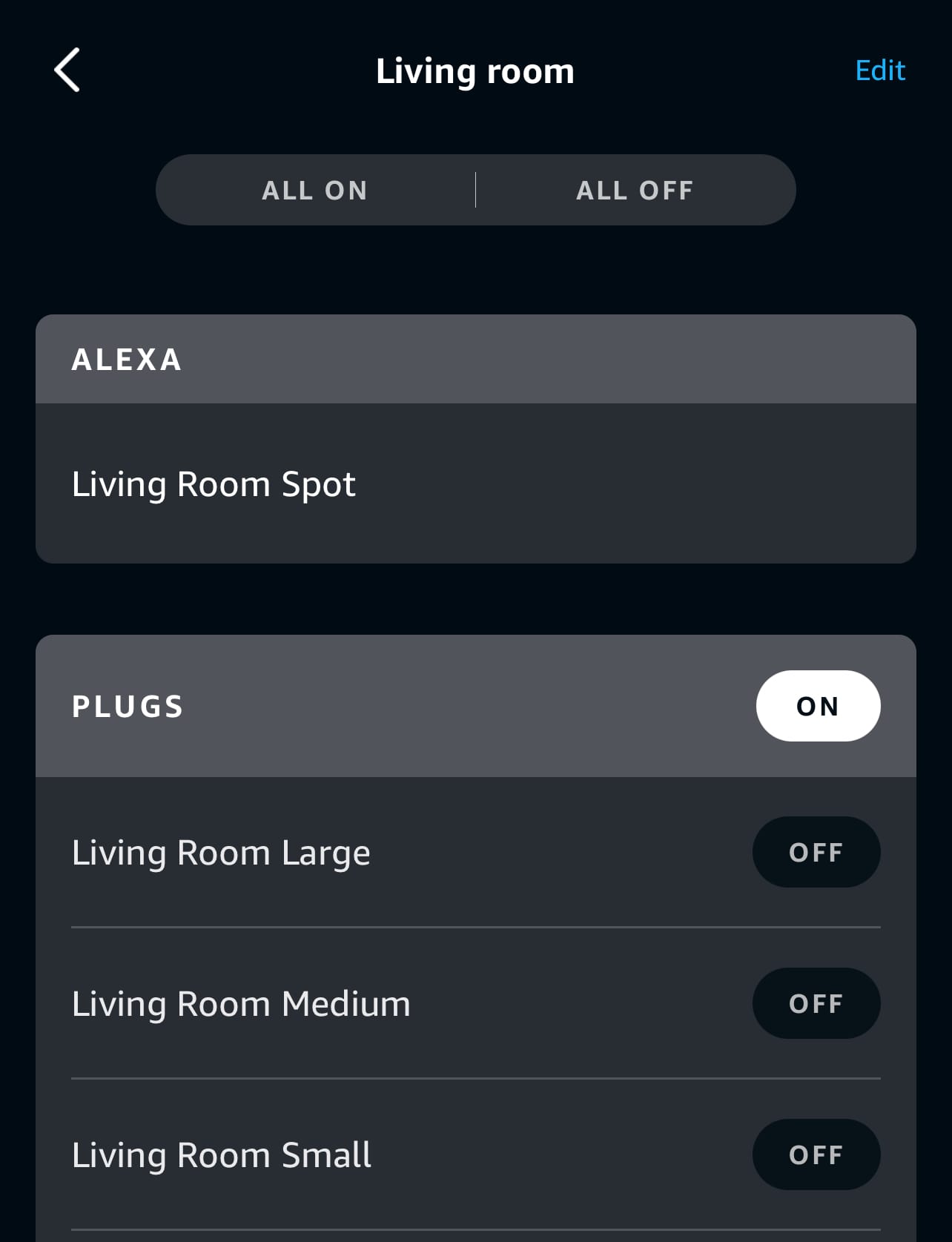Tap the Living room title
952x1242 pixels.
pyautogui.click(x=476, y=70)
